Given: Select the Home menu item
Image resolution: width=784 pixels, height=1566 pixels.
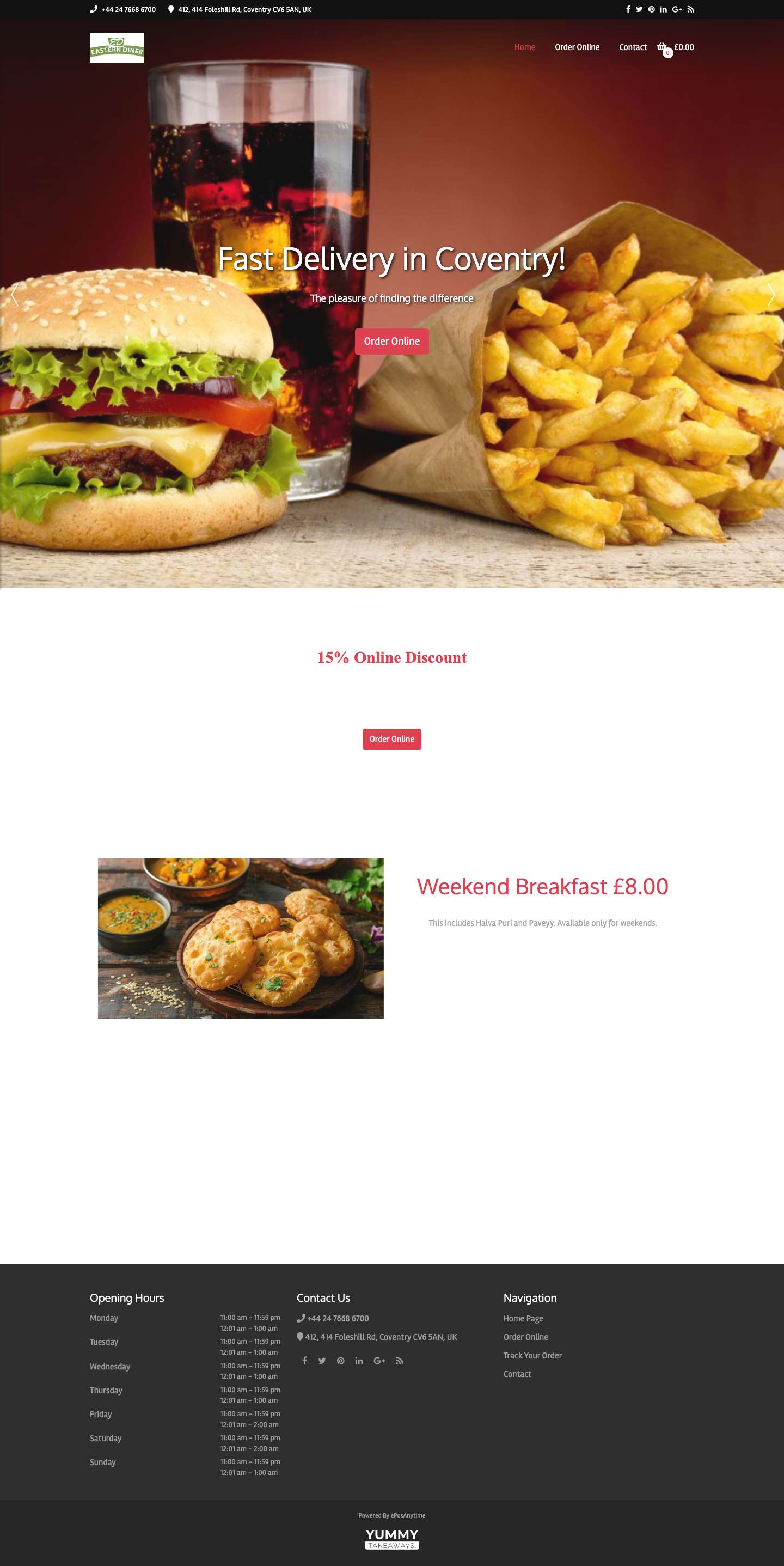Looking at the screenshot, I should tap(524, 47).
